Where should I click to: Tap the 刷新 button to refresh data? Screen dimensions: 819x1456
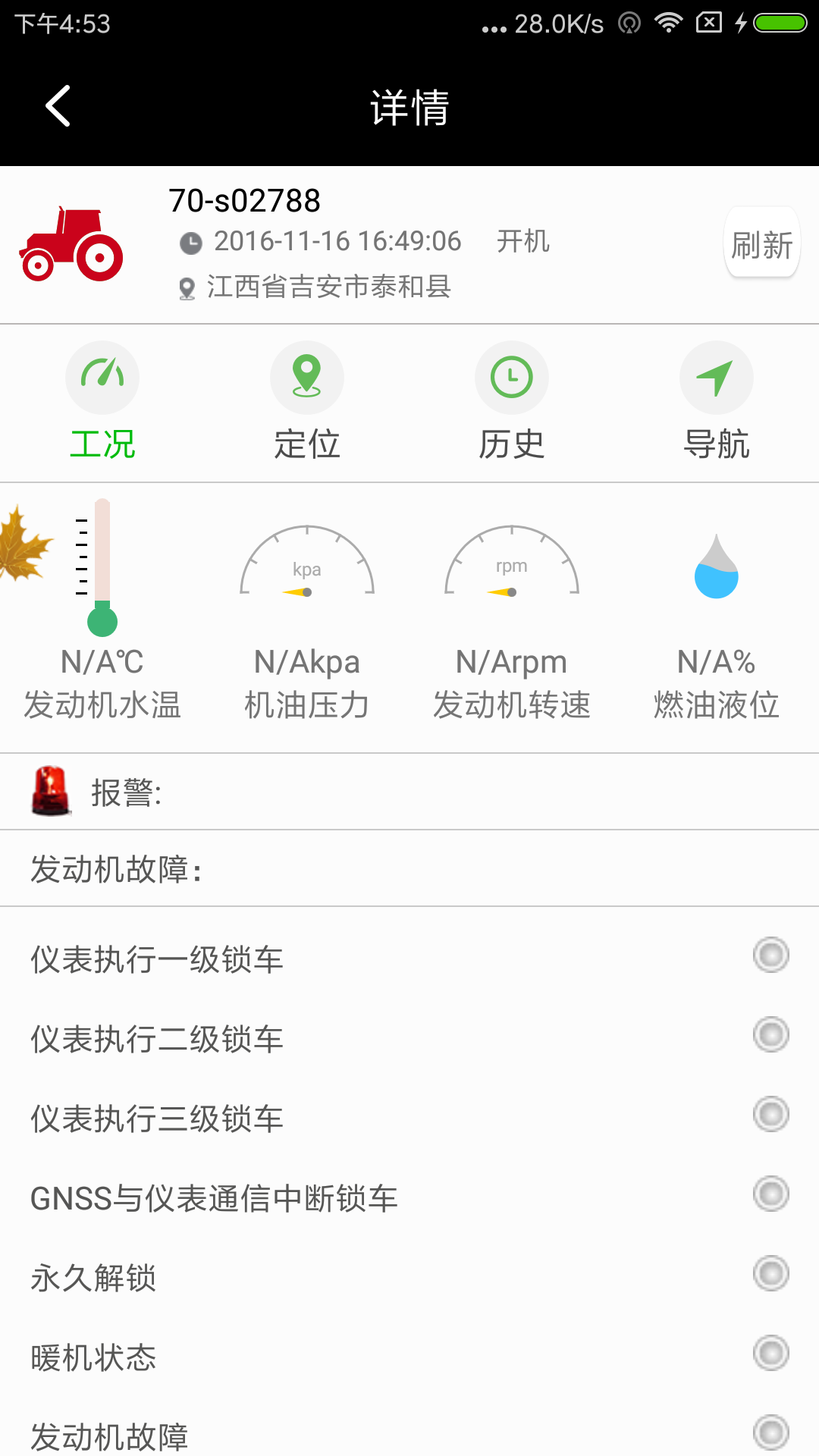pos(761,244)
